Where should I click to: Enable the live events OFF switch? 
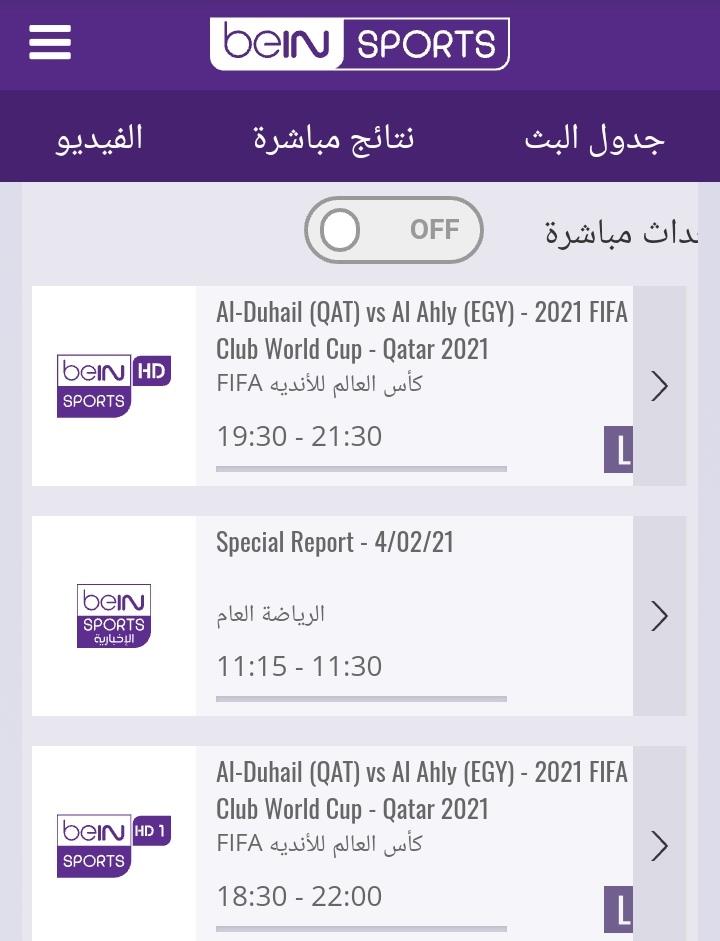pyautogui.click(x=393, y=230)
